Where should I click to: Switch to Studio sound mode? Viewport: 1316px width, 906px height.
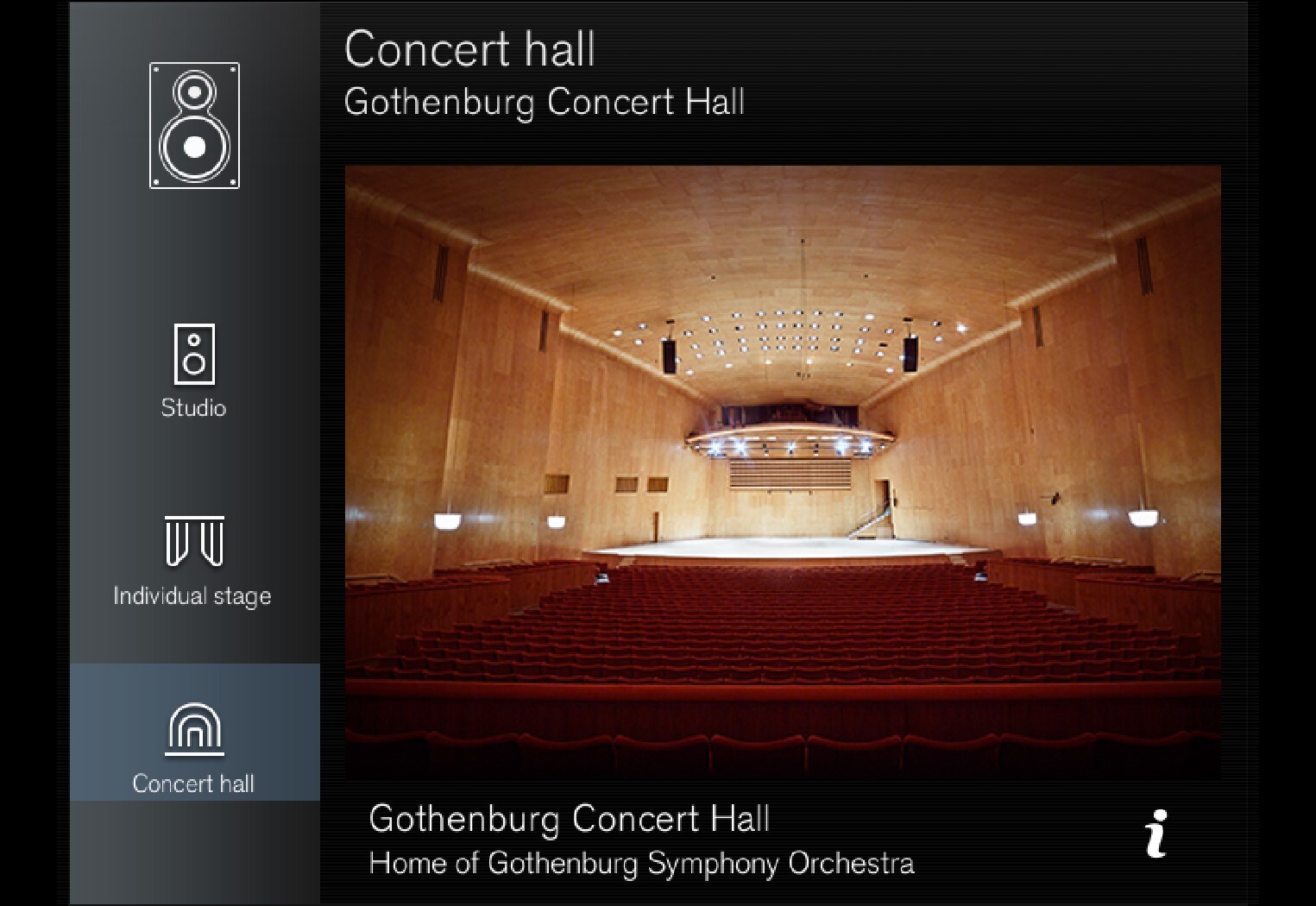tap(194, 371)
